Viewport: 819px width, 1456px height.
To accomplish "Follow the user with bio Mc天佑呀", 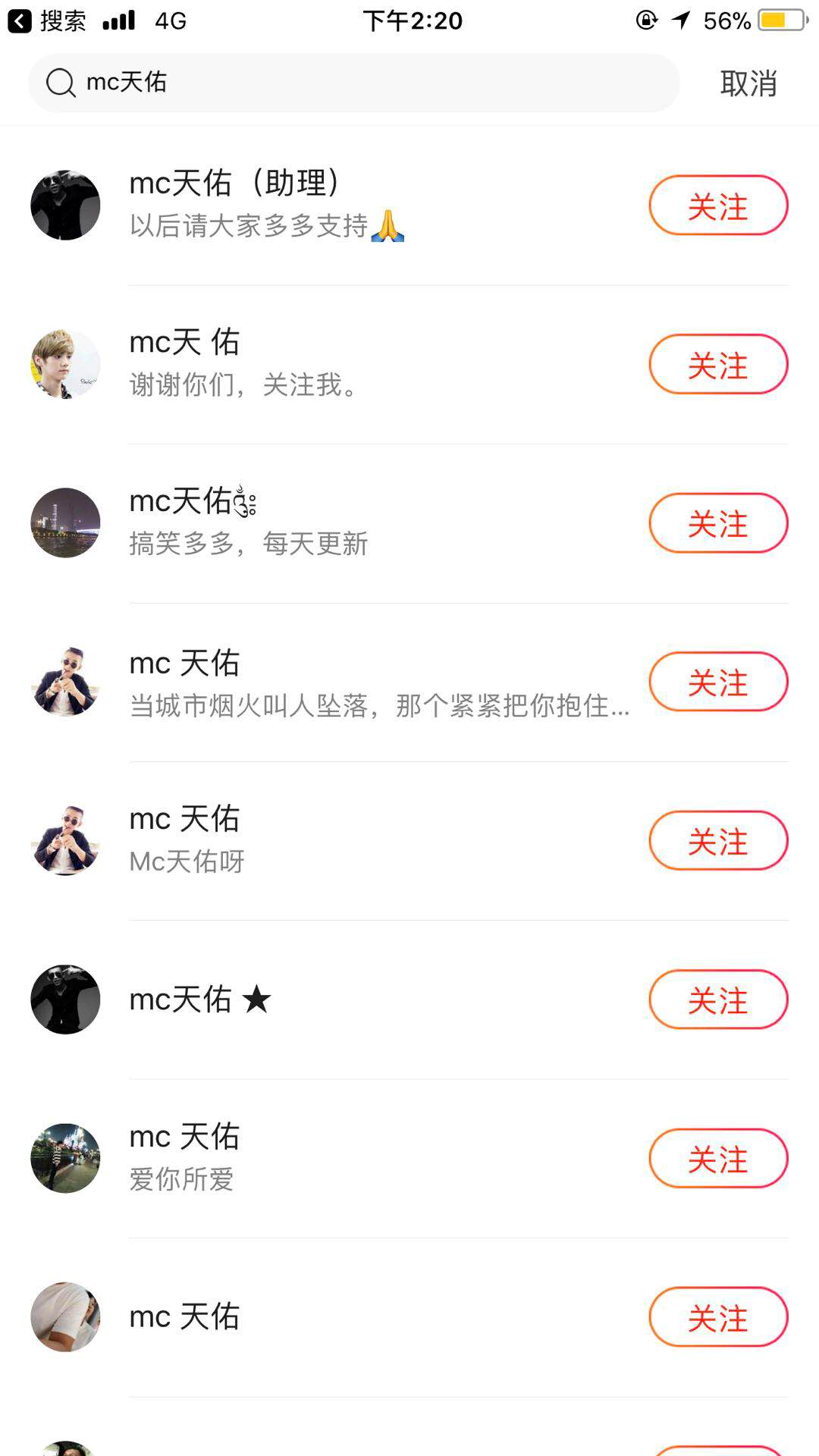I will click(718, 841).
